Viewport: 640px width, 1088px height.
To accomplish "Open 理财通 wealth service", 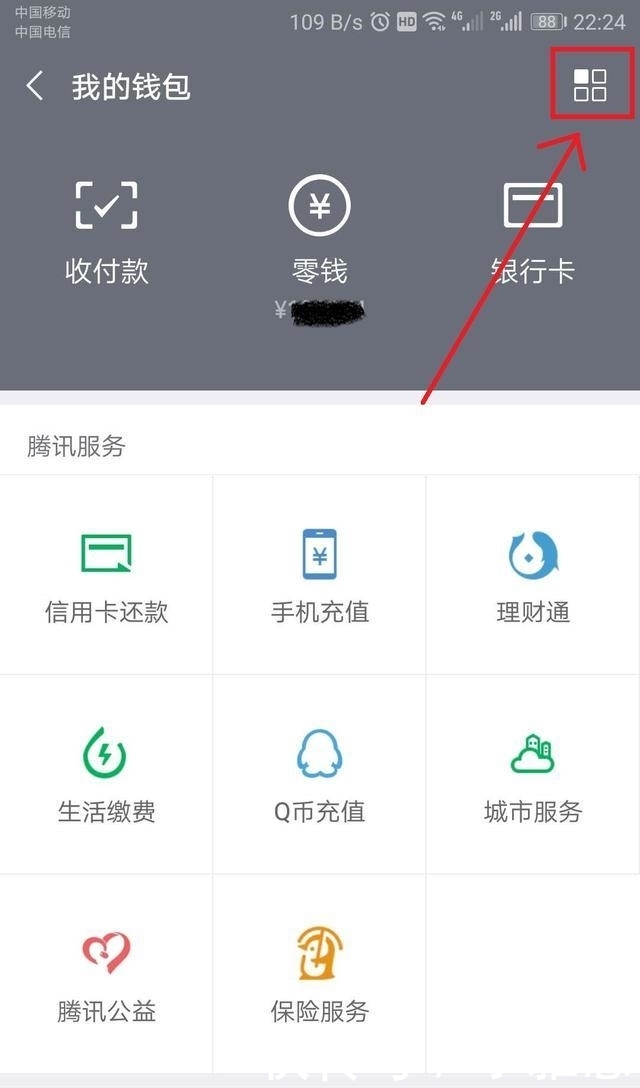I will click(533, 575).
